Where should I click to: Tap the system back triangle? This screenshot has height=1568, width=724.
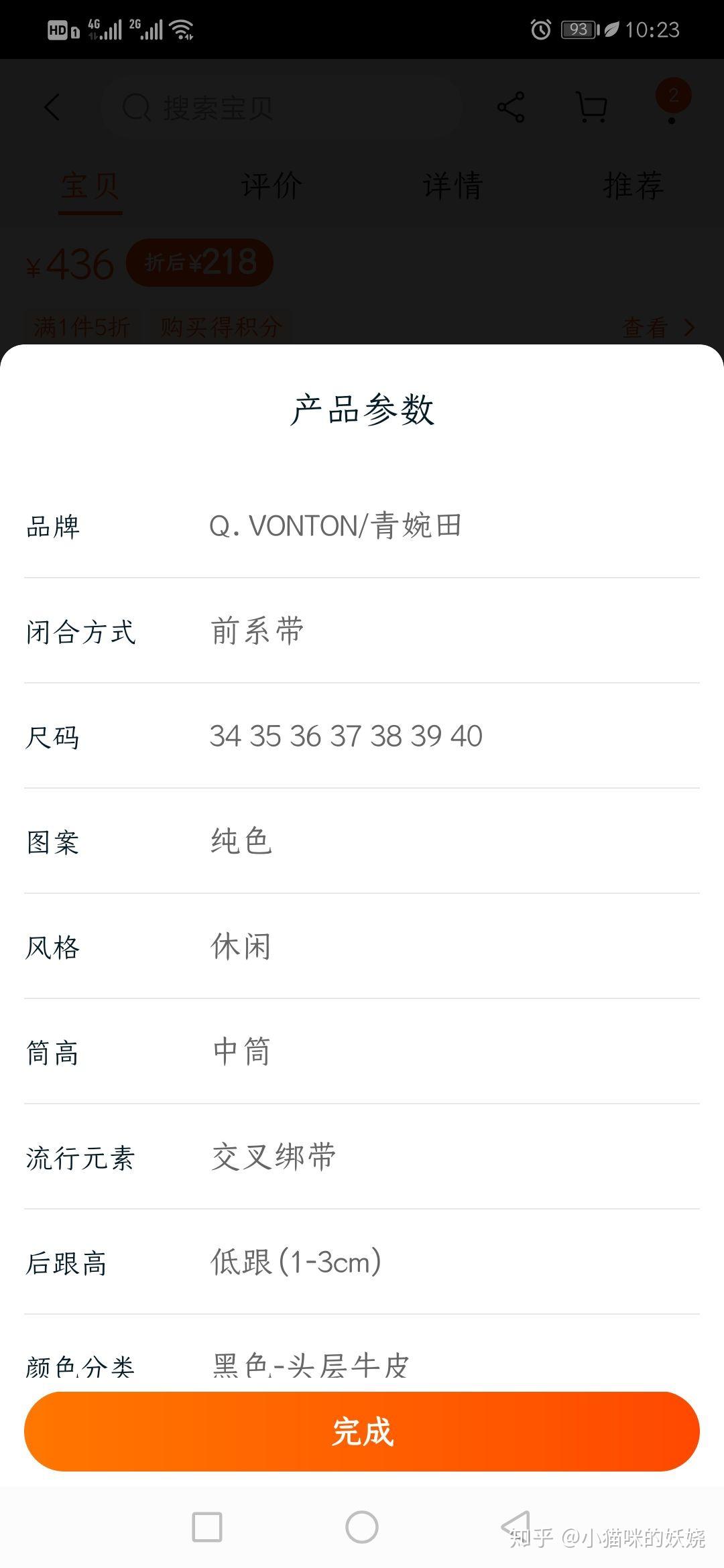(x=516, y=1526)
